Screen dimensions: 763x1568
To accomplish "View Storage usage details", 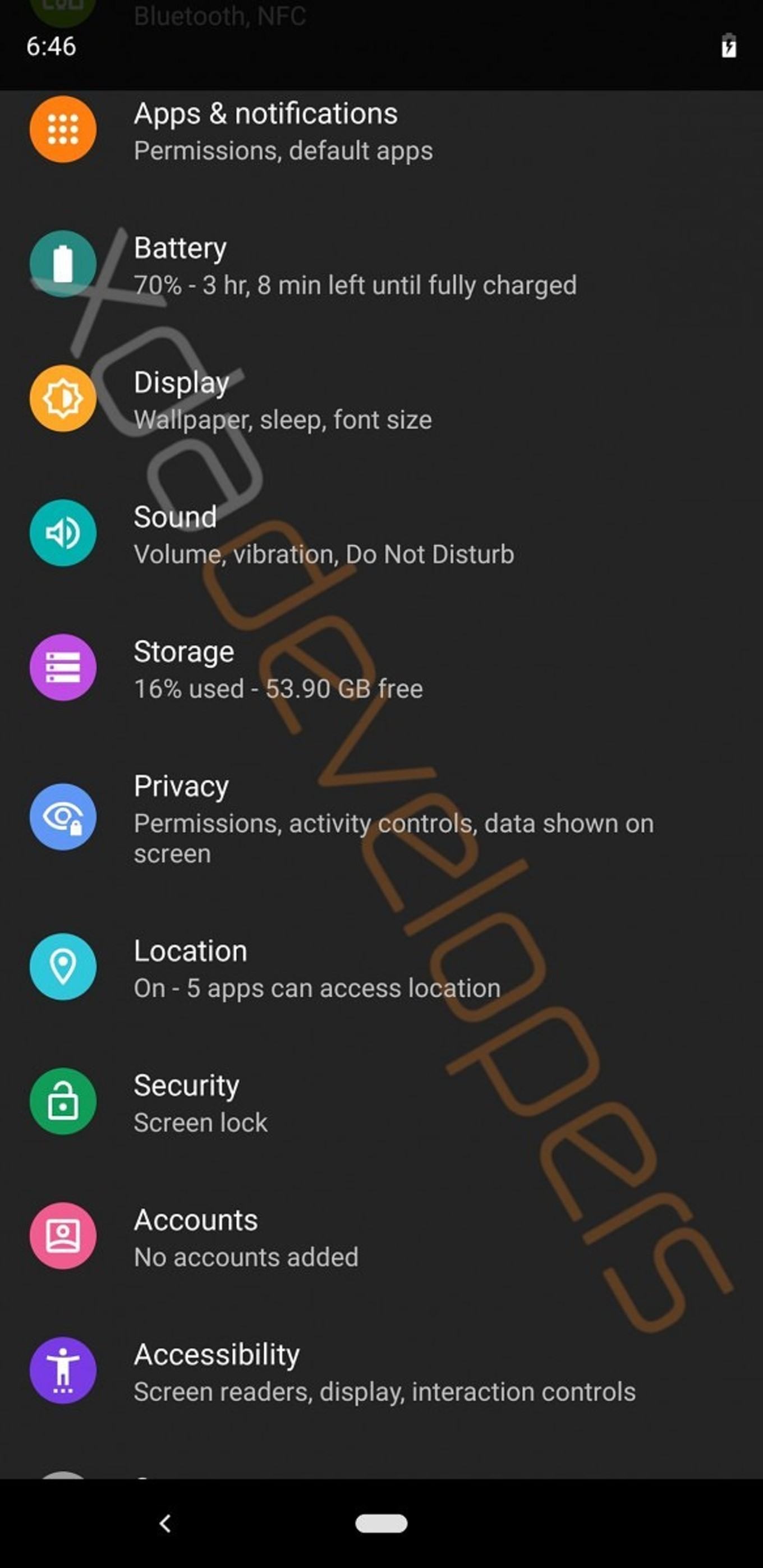I will click(381, 668).
